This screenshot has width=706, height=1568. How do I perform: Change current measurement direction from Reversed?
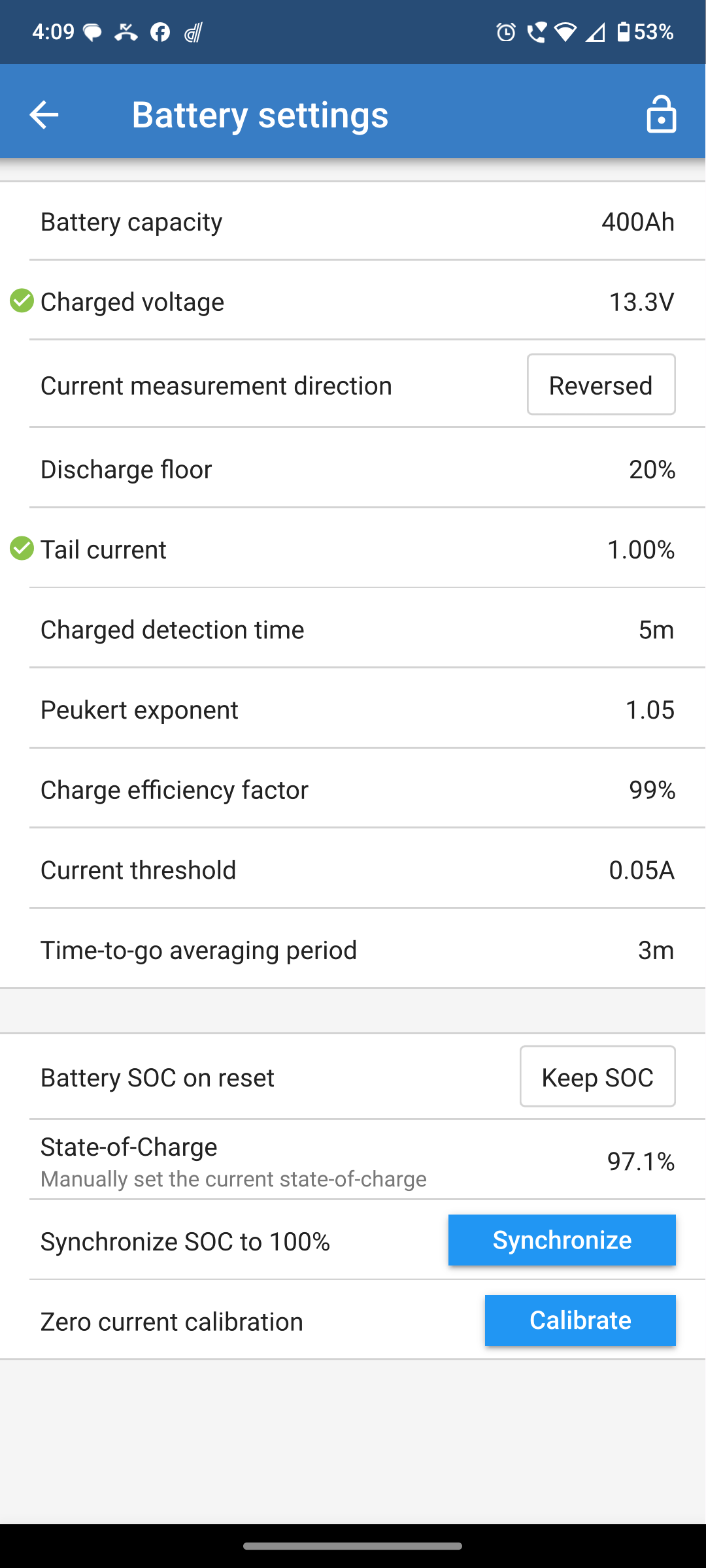click(601, 385)
